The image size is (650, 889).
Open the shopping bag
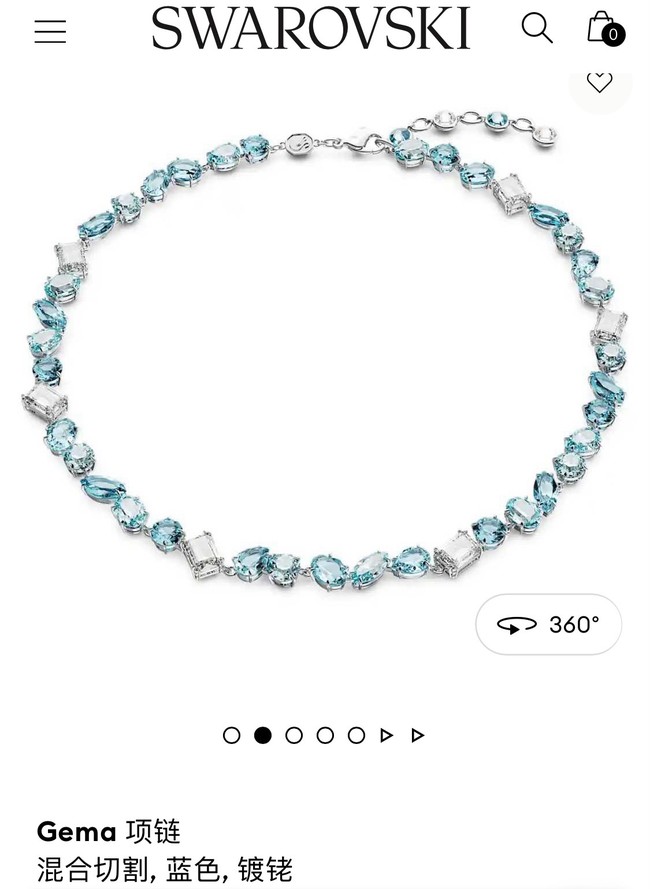(603, 29)
